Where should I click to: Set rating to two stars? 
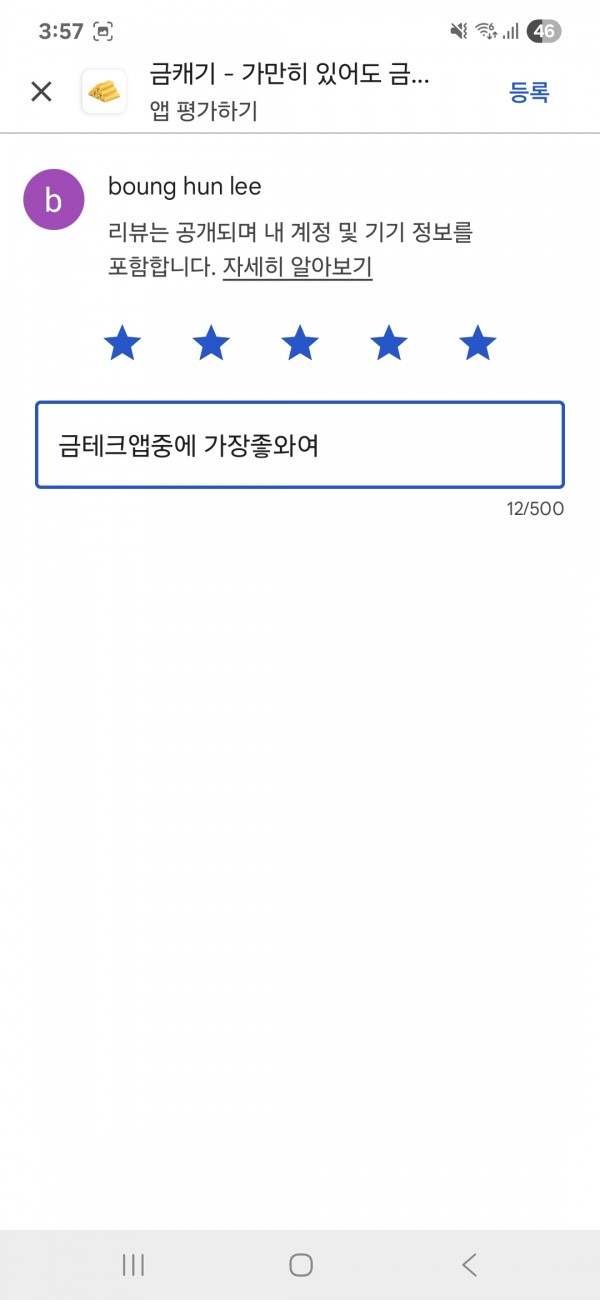point(211,343)
